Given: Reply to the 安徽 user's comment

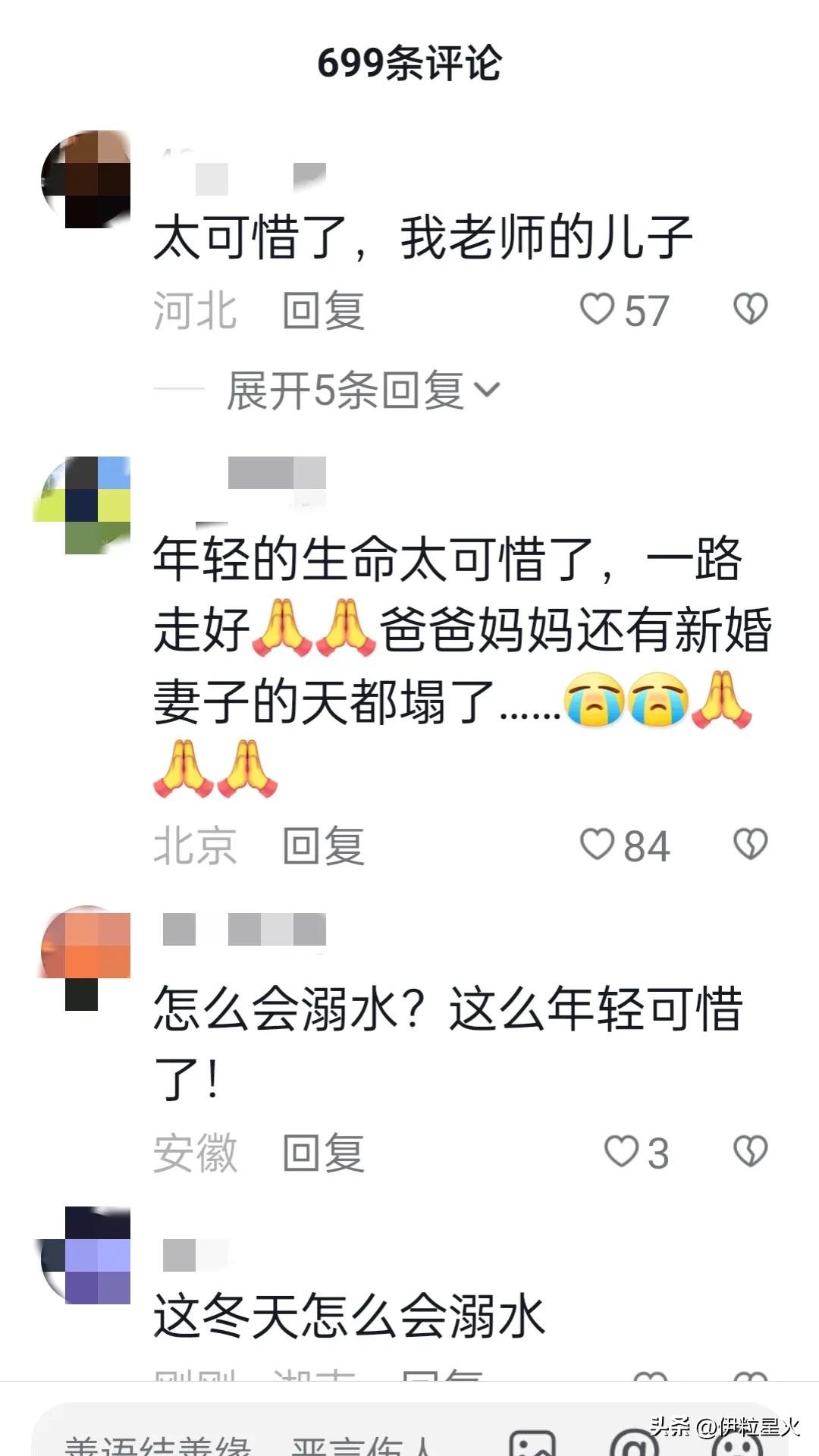Looking at the screenshot, I should [323, 1153].
